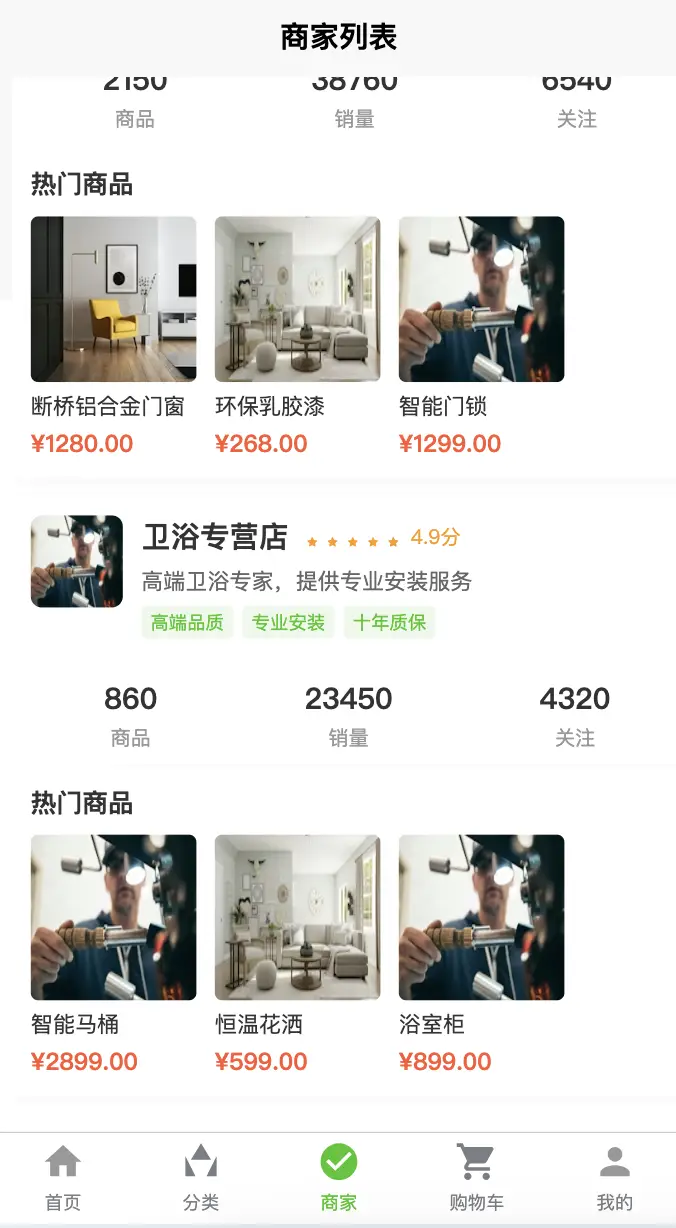The width and height of the screenshot is (676, 1228).
Task: View the 环保乳胶漆 product
Action: 297,299
